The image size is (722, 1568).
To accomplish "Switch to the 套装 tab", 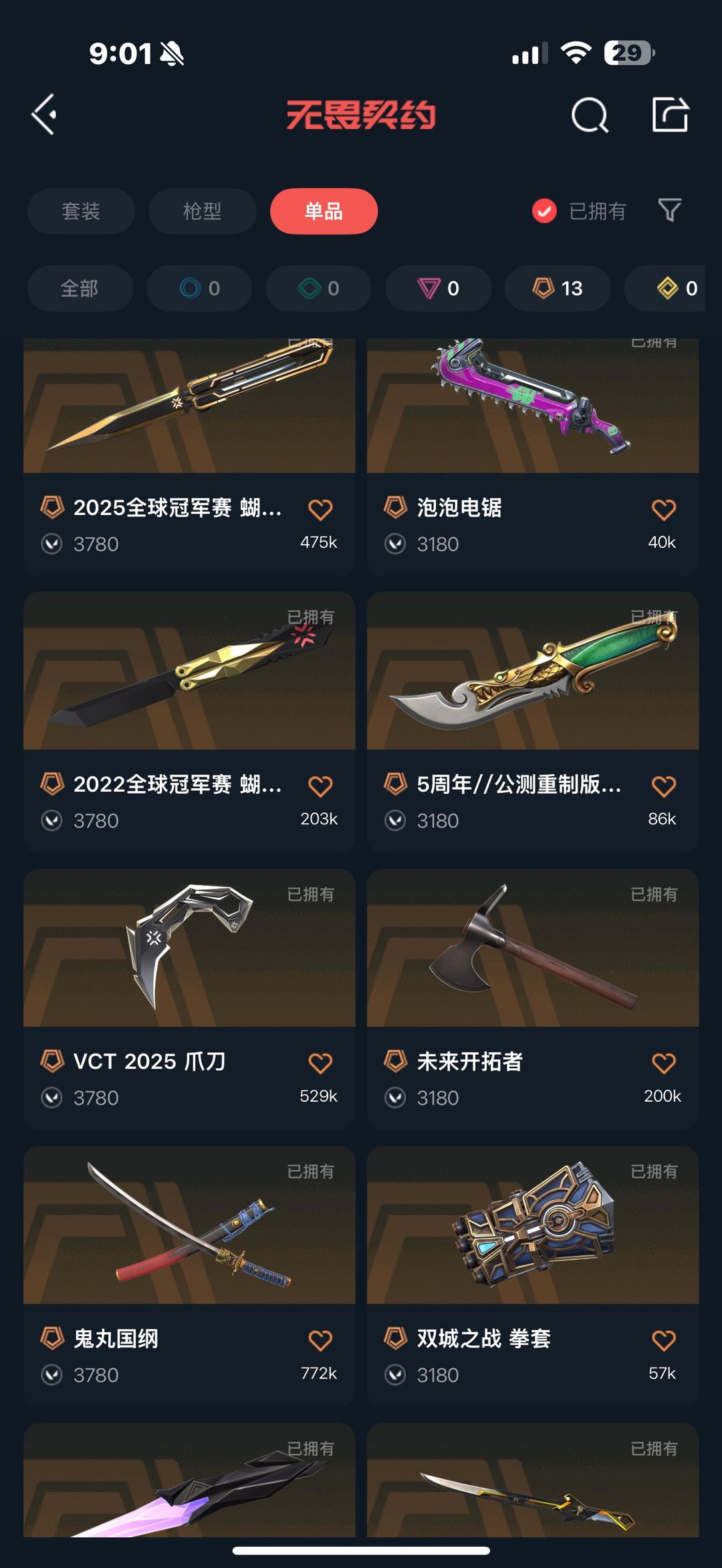I will pos(81,211).
